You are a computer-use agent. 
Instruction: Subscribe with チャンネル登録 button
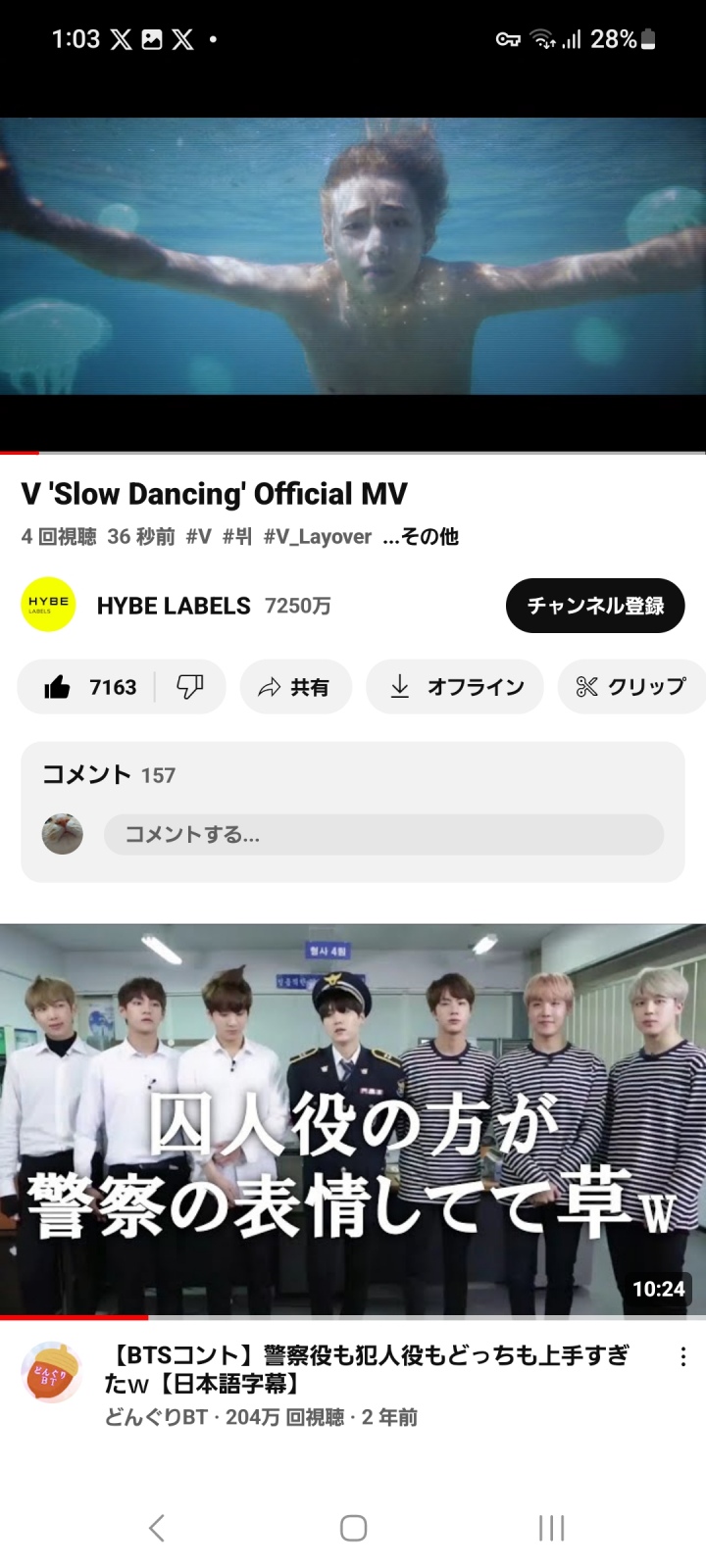[595, 606]
